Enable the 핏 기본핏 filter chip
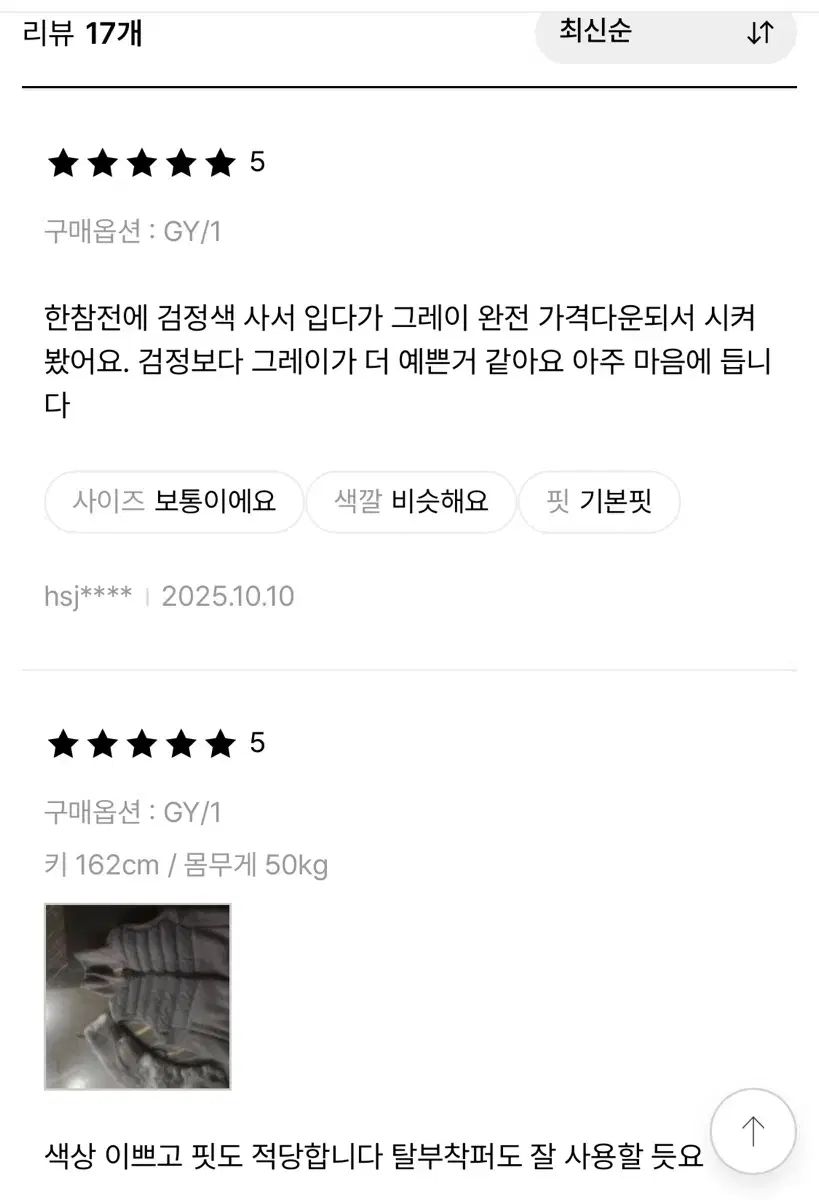819x1200 pixels. tap(599, 501)
